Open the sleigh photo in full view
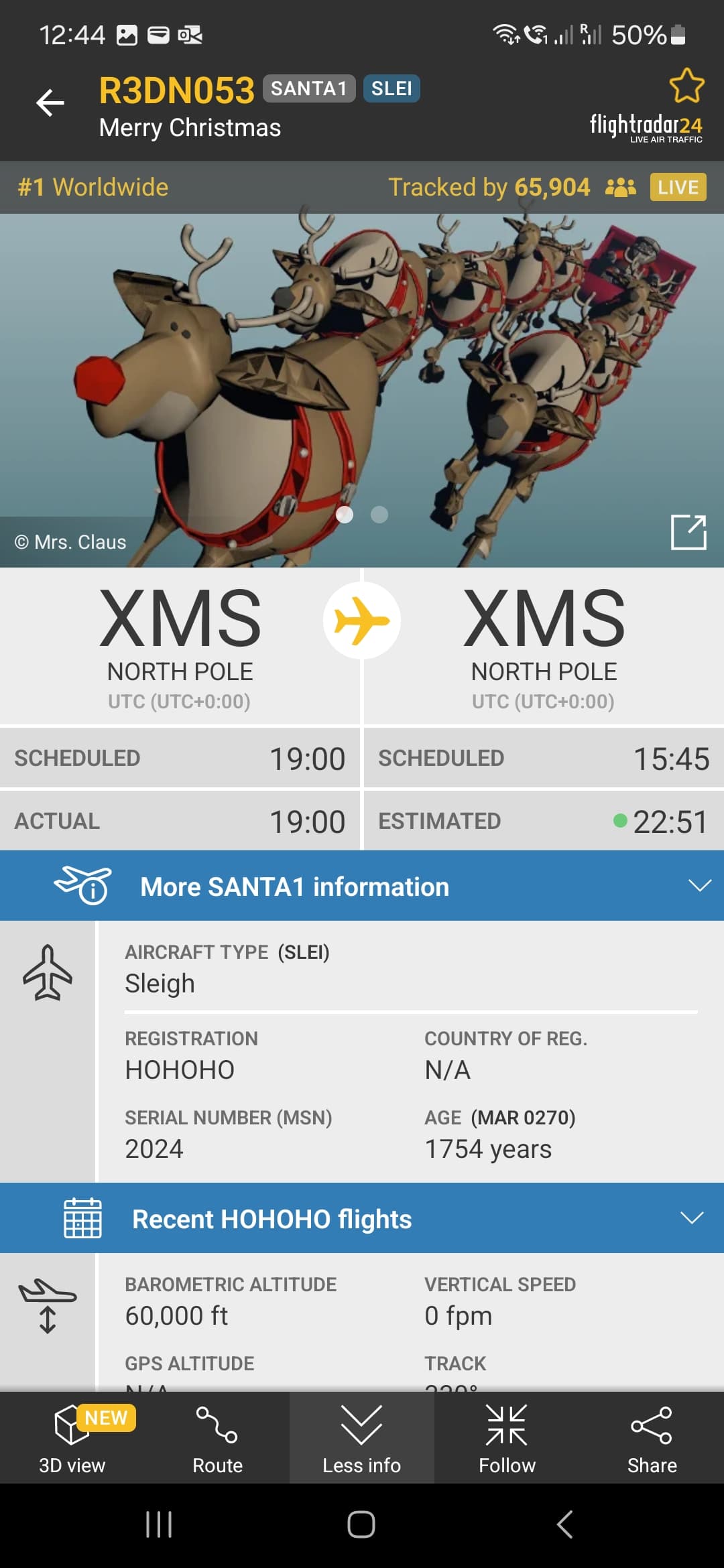The height and width of the screenshot is (1568, 724). click(x=688, y=532)
